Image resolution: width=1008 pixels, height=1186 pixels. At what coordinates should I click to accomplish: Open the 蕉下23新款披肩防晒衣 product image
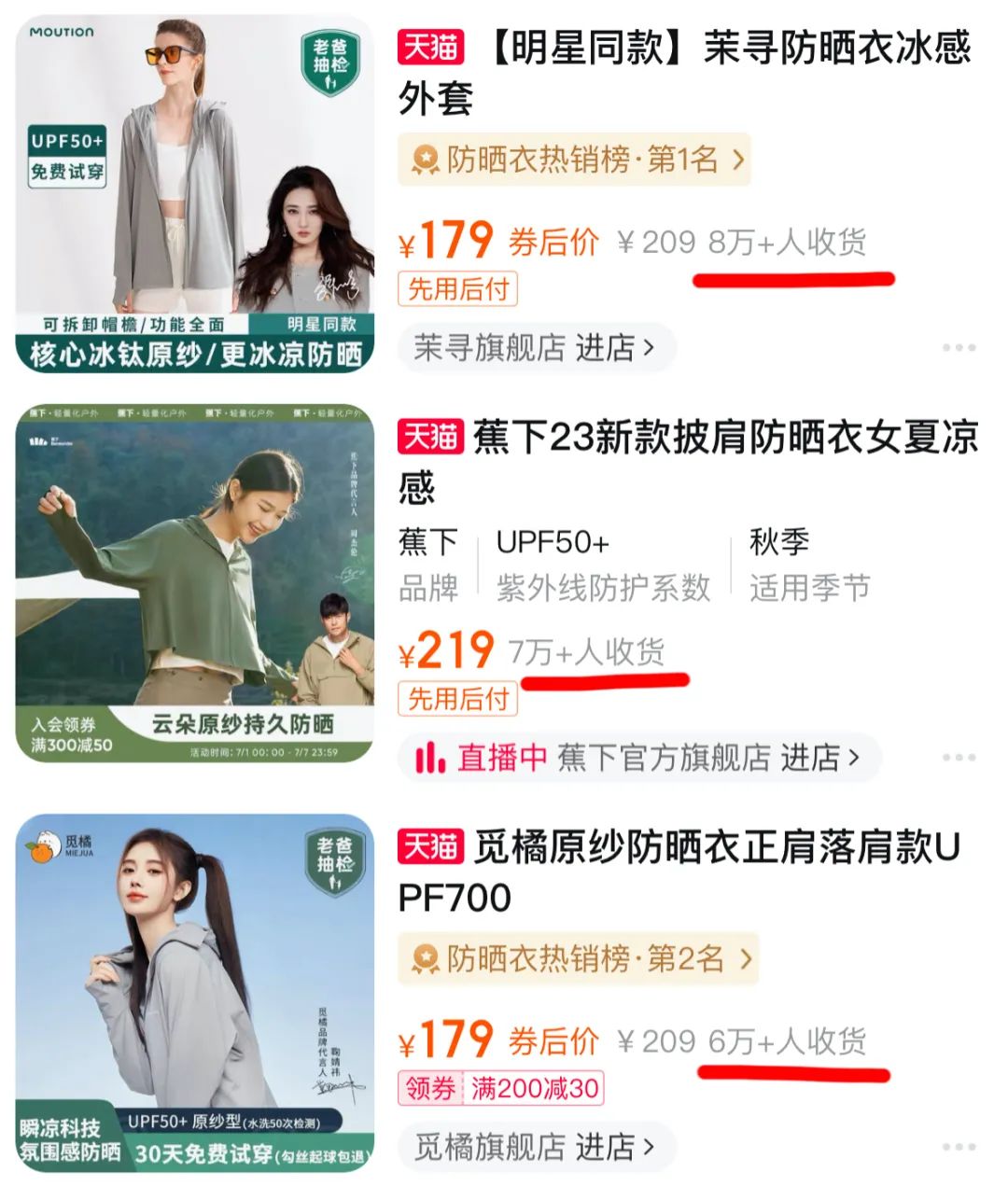pos(195,583)
